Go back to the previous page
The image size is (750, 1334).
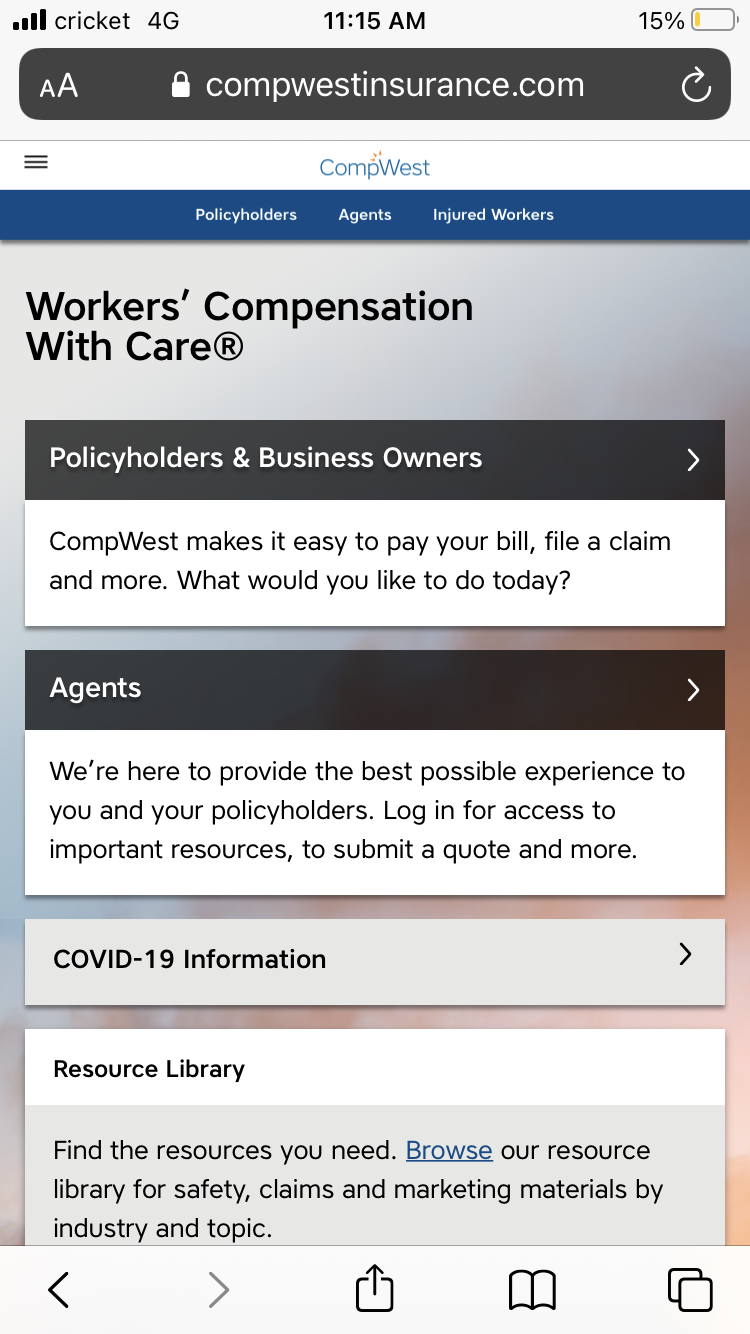59,1290
